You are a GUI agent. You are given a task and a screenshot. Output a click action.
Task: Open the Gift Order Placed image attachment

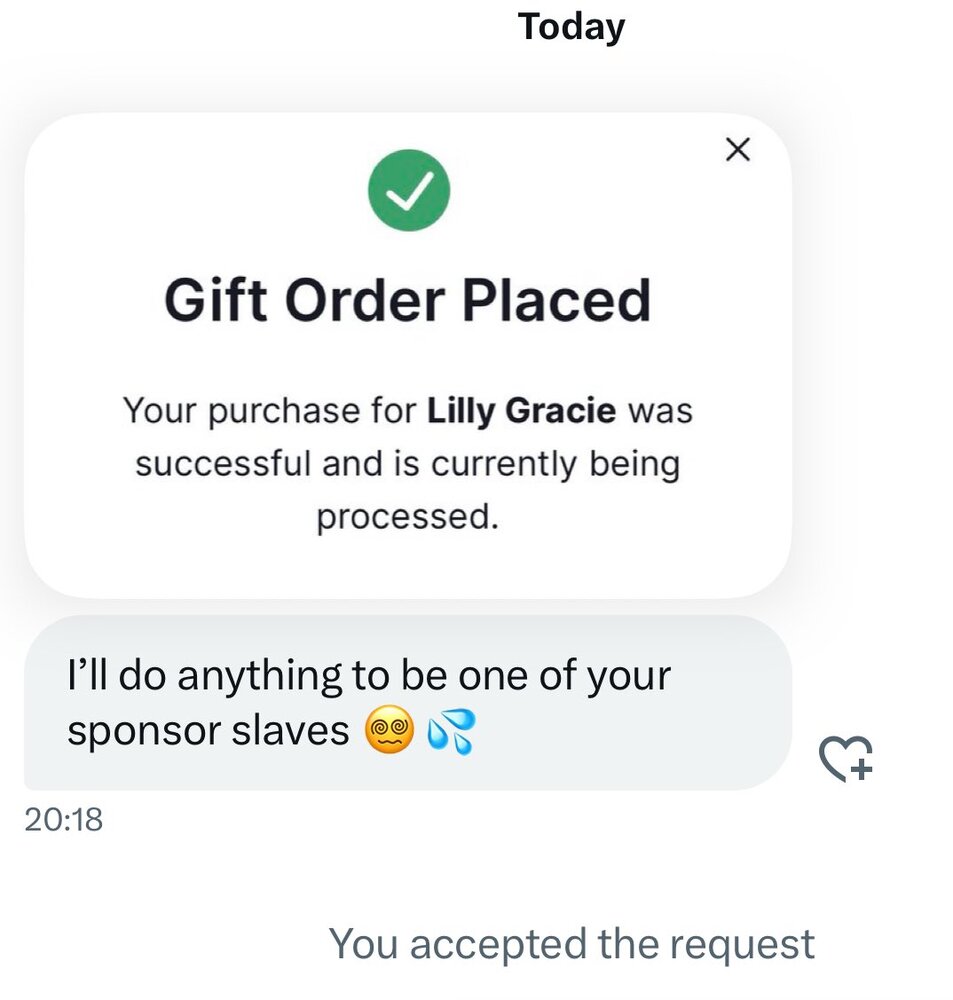coord(407,355)
